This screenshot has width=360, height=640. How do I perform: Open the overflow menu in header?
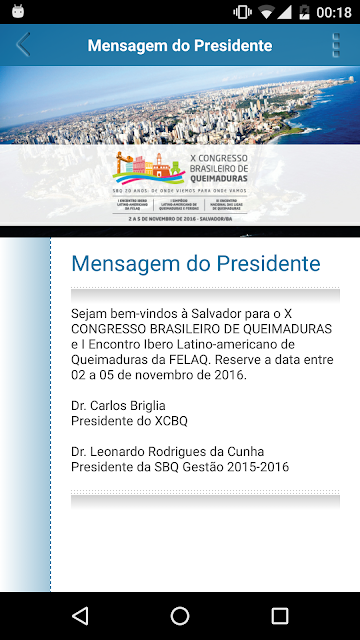336,45
